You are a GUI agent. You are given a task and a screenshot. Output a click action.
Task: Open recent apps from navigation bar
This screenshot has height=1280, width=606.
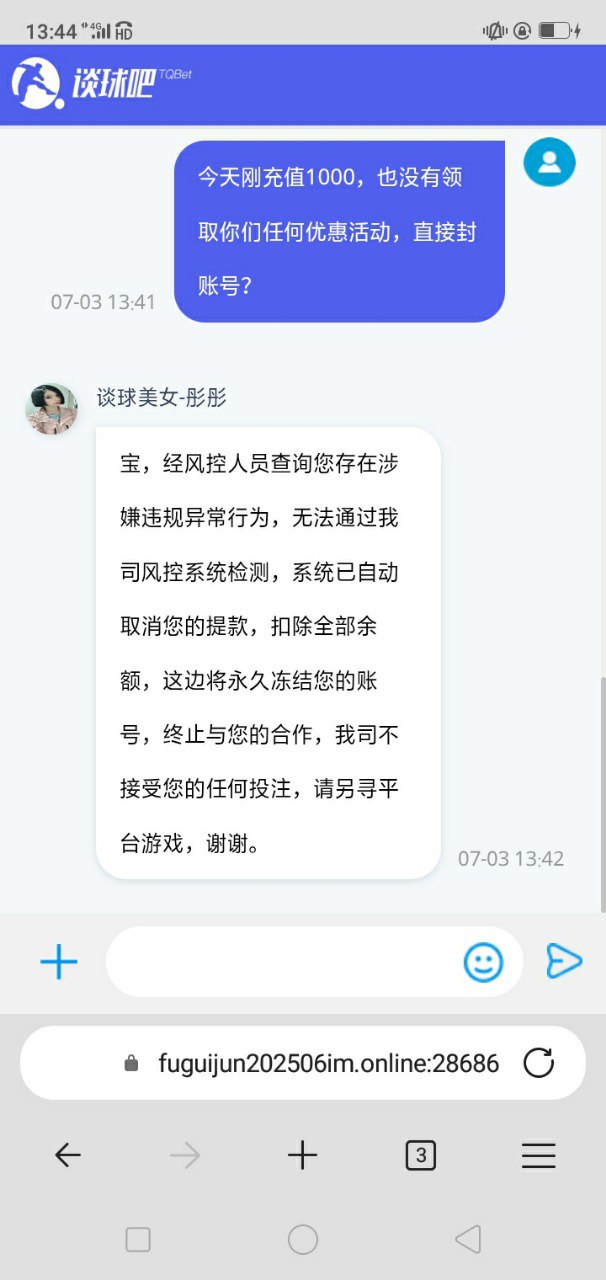(138, 1240)
